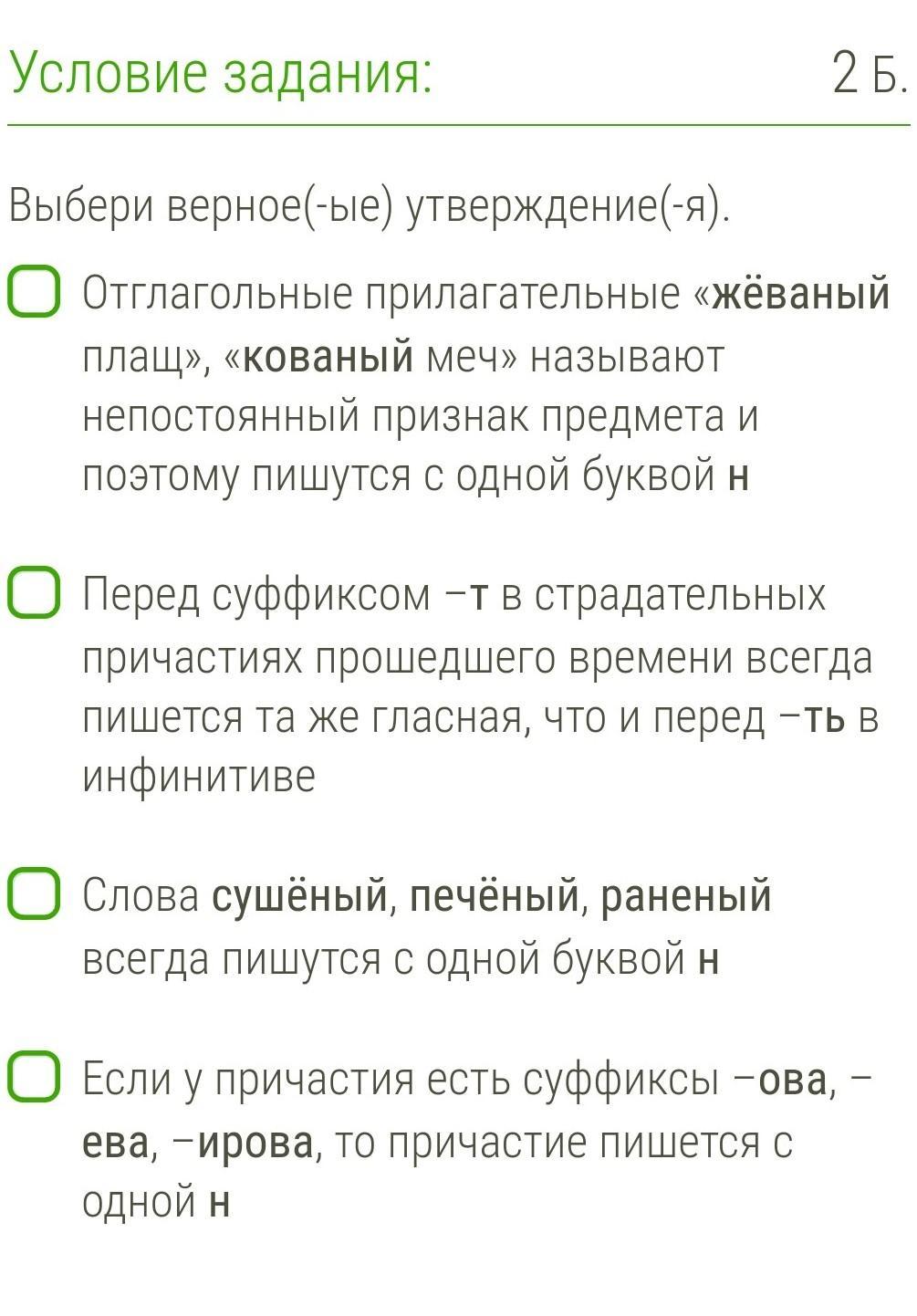Screen dimensions: 917x1316
Task: Tick the option about сушёный, печёный, раненый
Action: tap(35, 893)
